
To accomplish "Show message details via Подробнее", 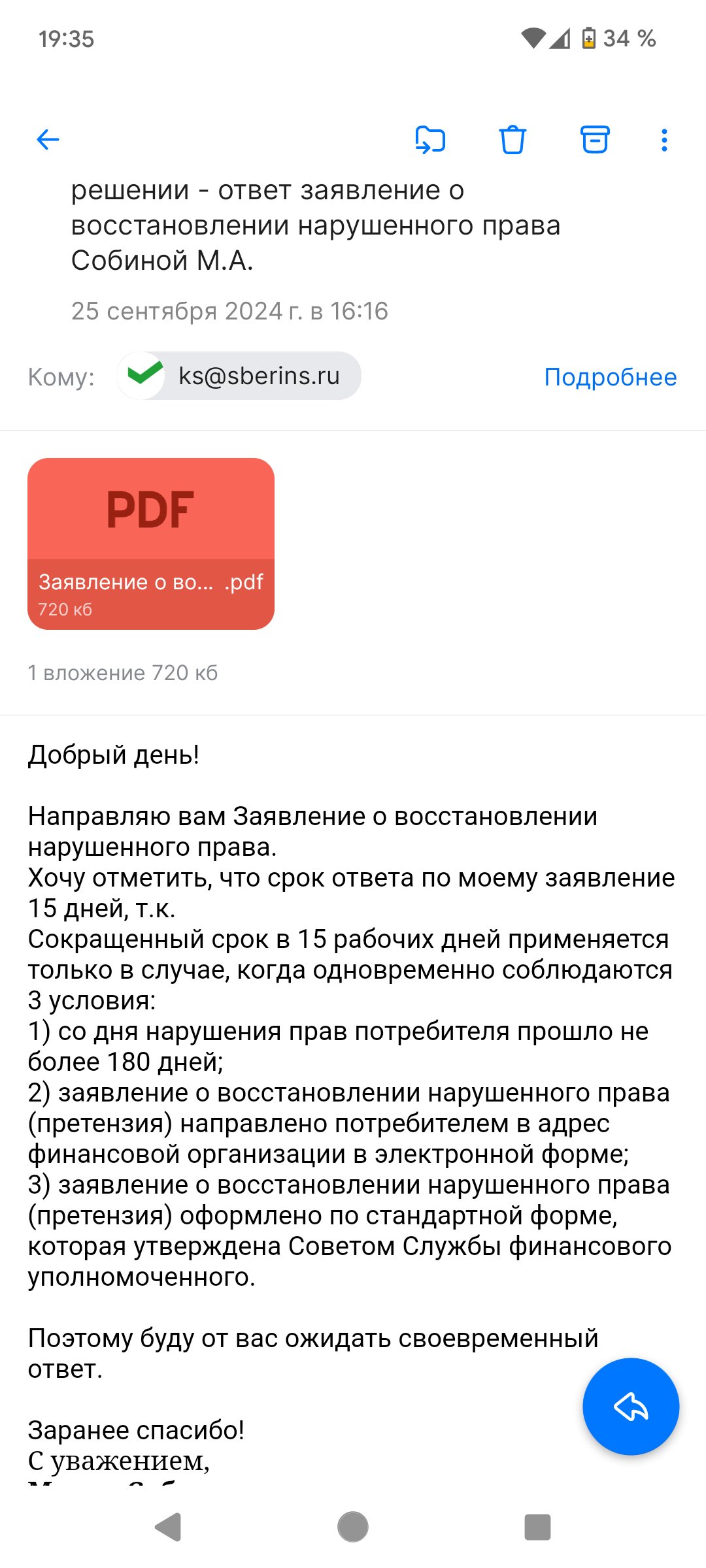I will tap(611, 377).
